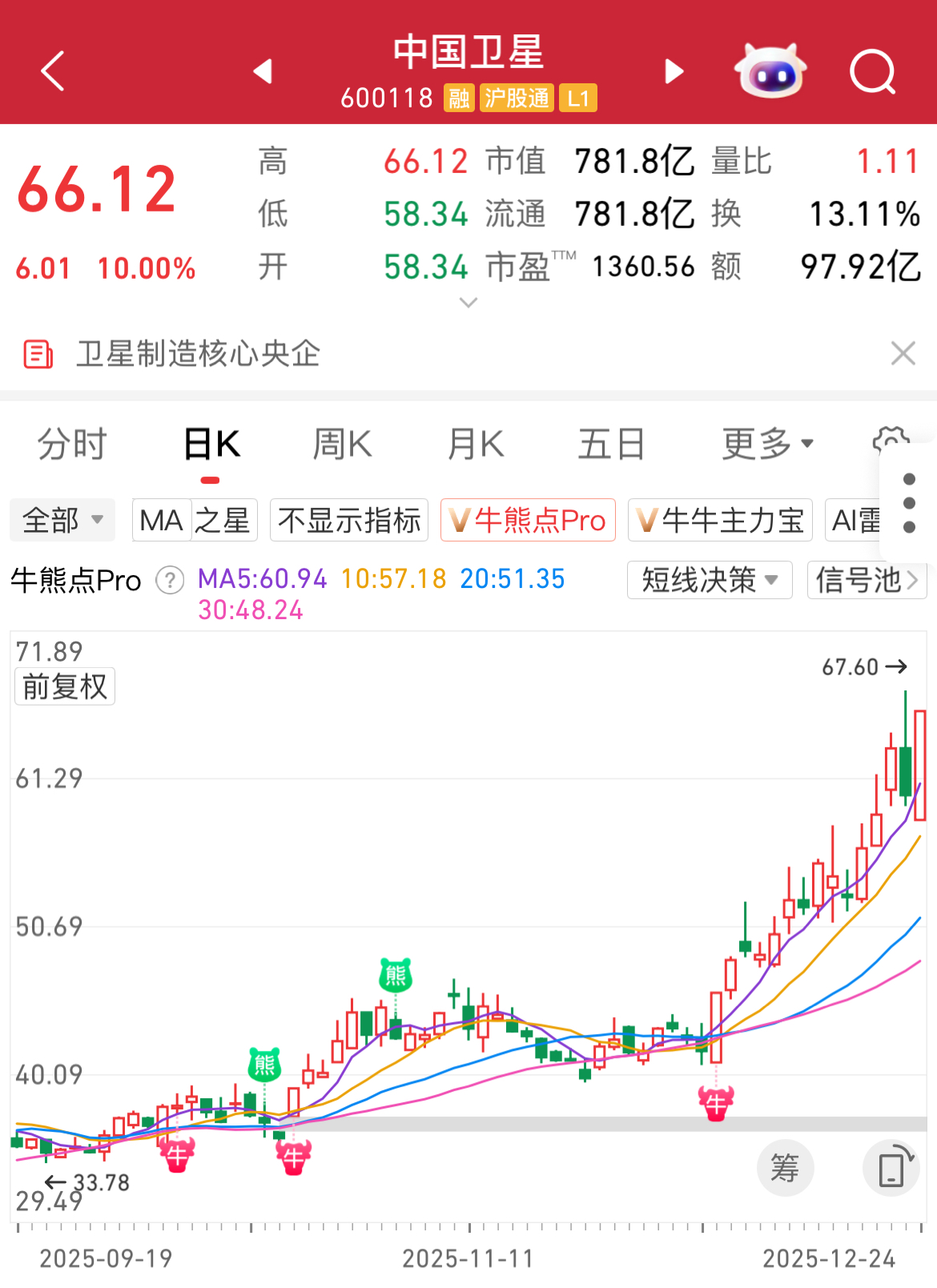Image resolution: width=937 pixels, height=1288 pixels.
Task: Expand more quote details
Action: [x=468, y=303]
